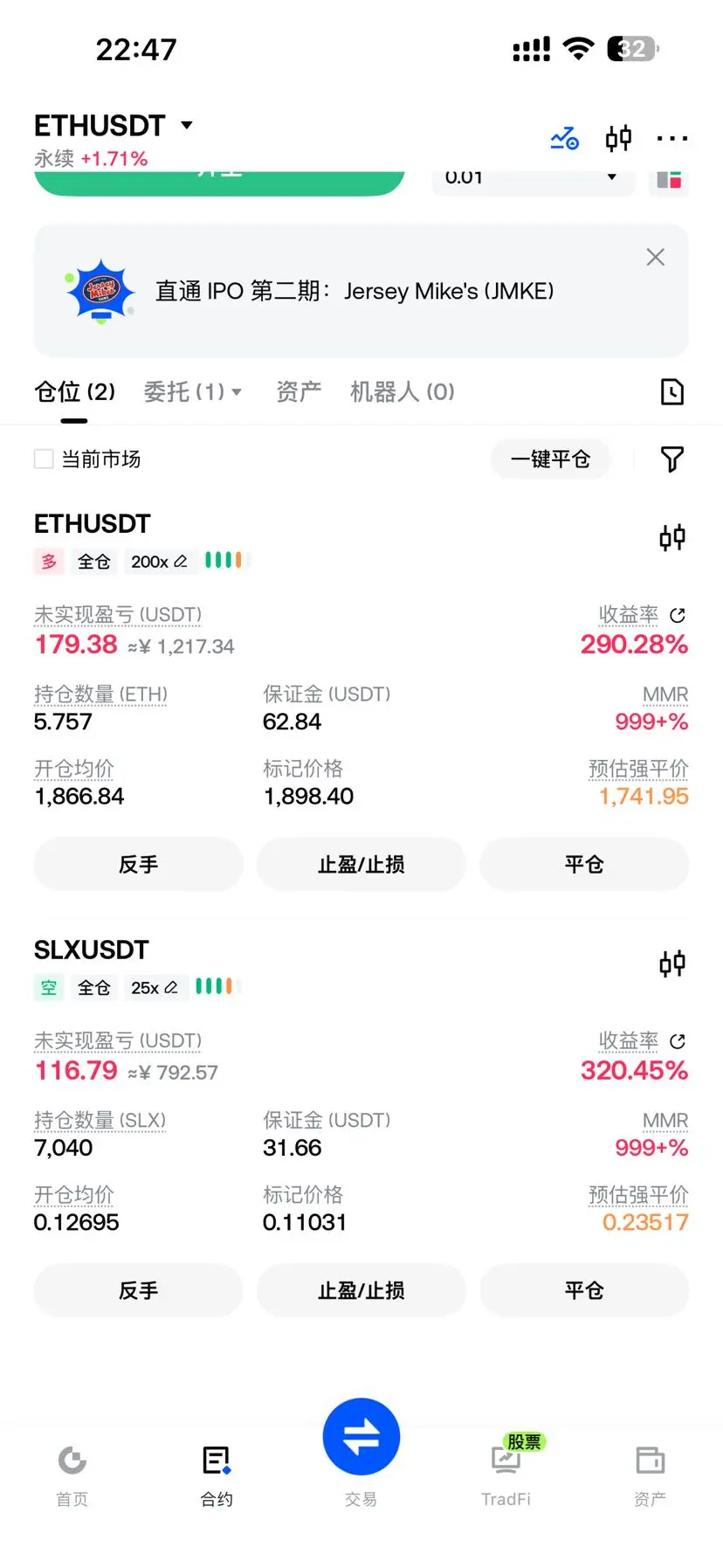Switch to the 委托 (1) tab
The height and width of the screenshot is (1568, 723).
(x=192, y=391)
